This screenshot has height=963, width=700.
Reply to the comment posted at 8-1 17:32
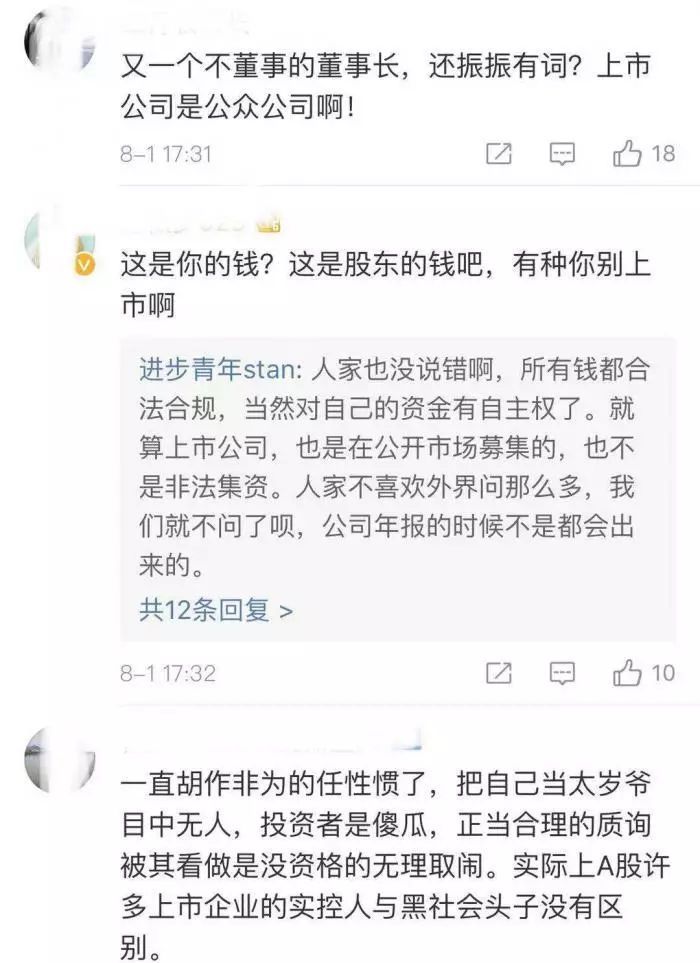[563, 673]
